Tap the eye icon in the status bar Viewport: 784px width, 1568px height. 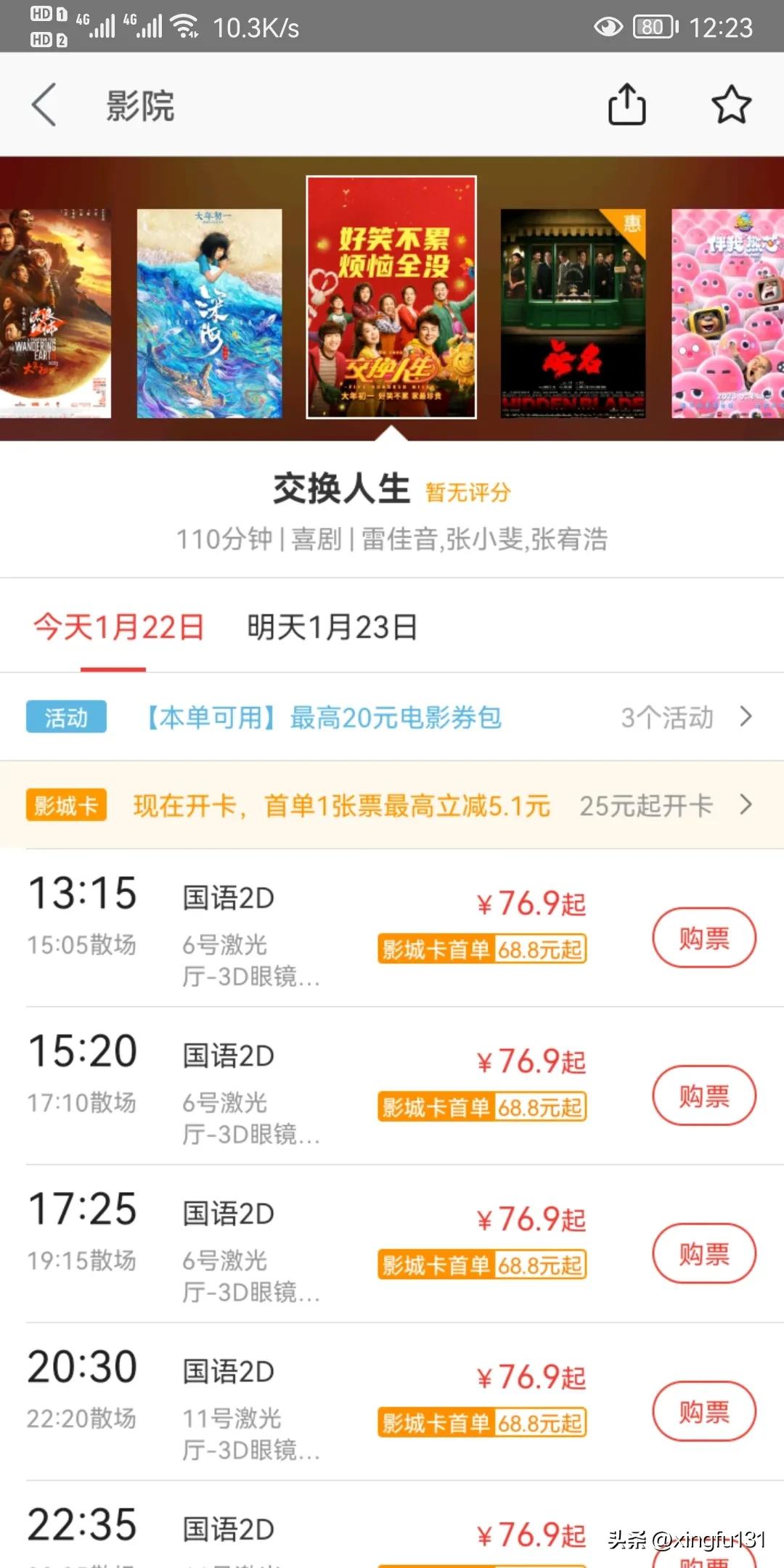point(608,28)
